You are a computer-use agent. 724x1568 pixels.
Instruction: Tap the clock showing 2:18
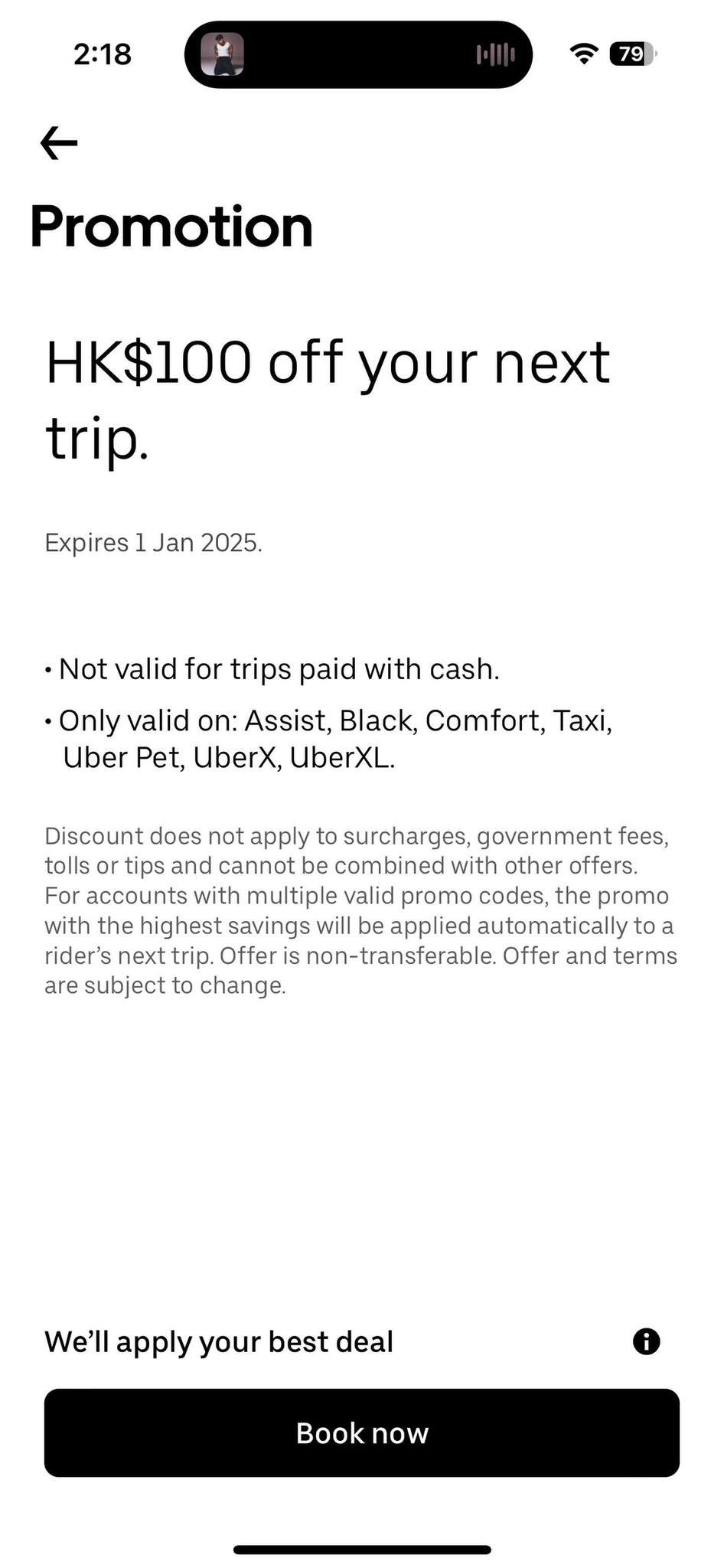[102, 54]
